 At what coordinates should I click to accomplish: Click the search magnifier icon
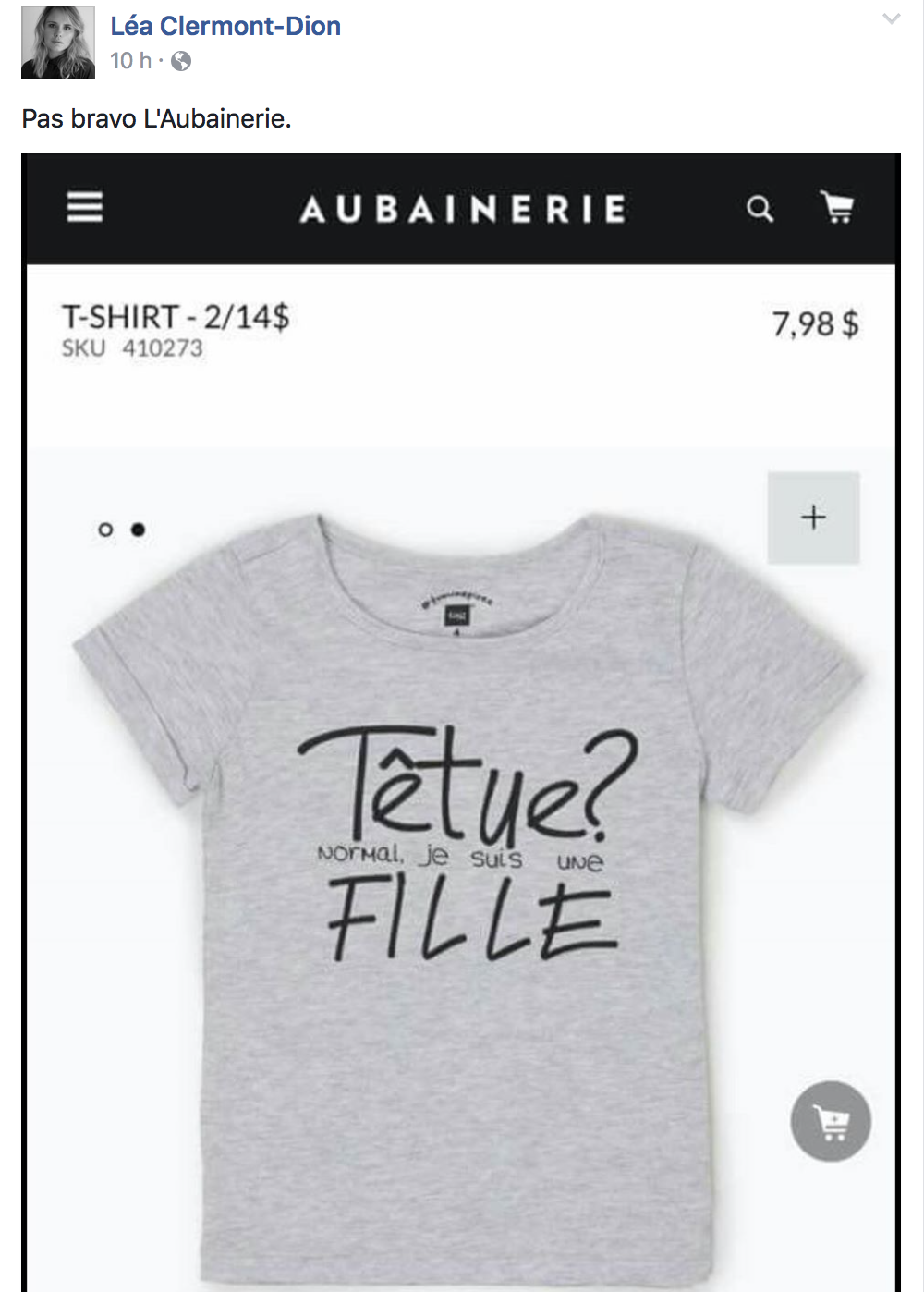coord(760,209)
